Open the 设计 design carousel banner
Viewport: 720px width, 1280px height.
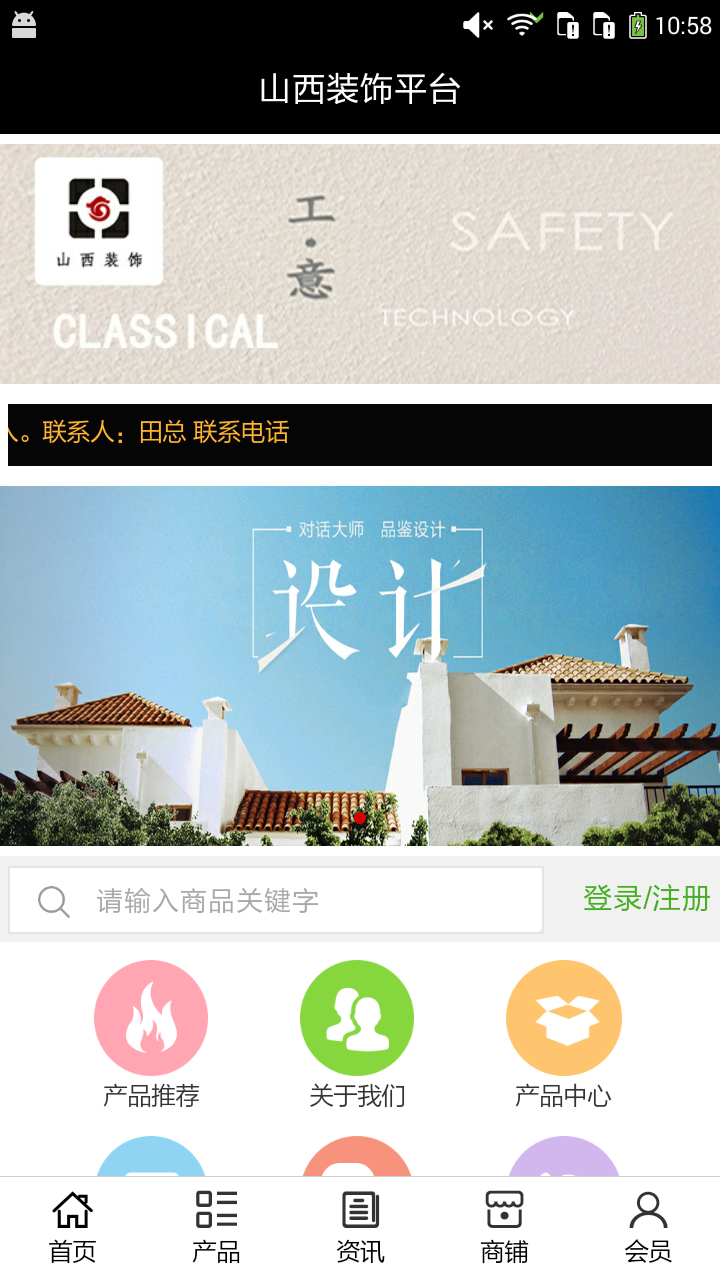pyautogui.click(x=360, y=665)
